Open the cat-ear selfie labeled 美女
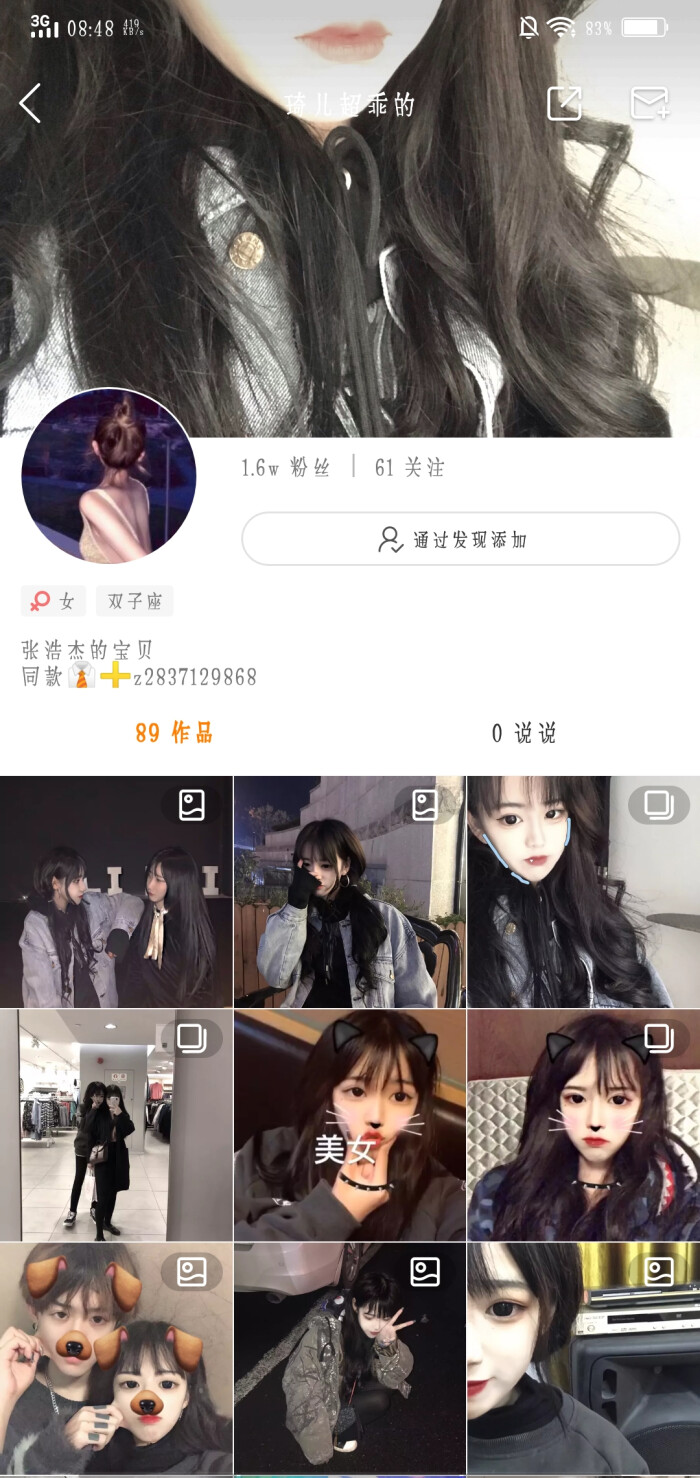The image size is (700, 1478). 349,1125
